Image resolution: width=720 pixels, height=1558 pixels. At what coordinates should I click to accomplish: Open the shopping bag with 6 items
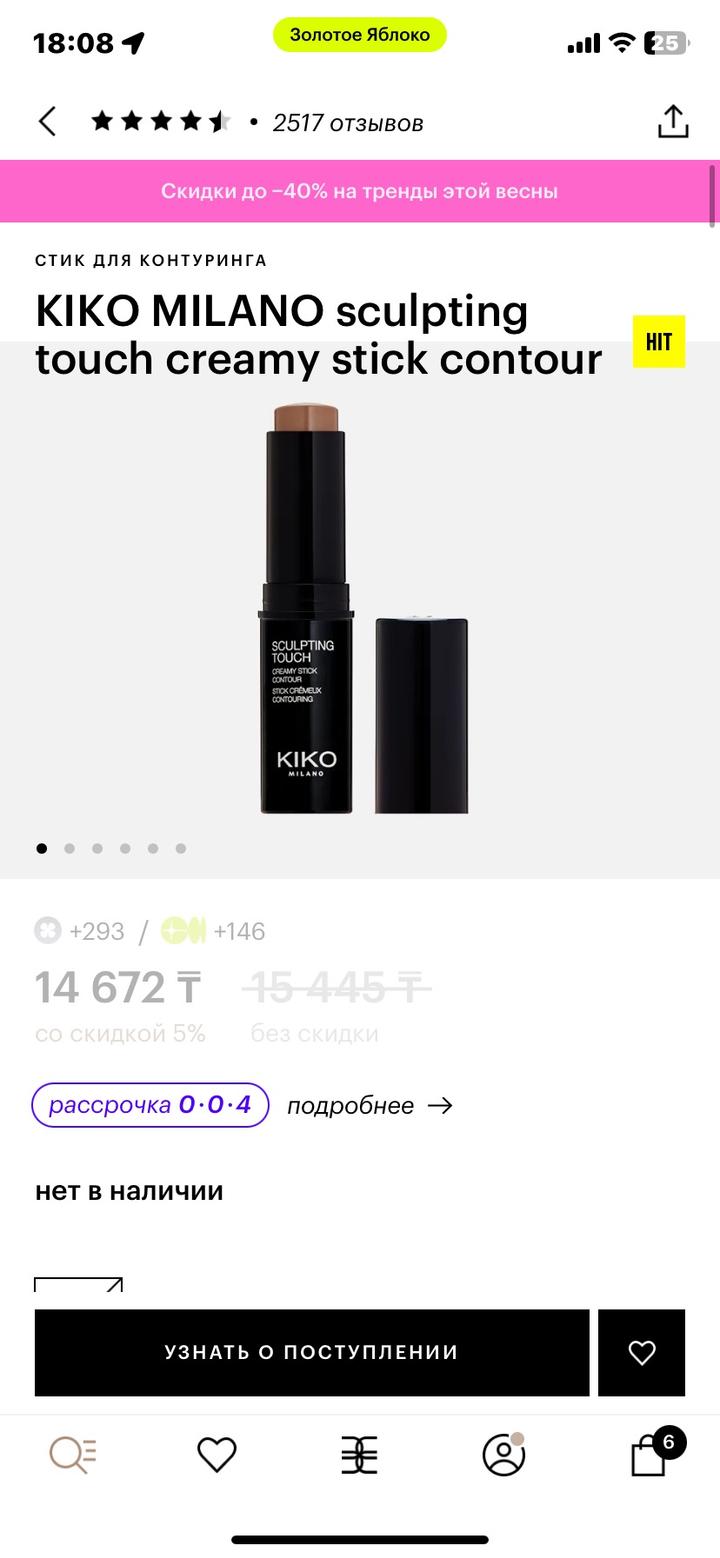point(650,1454)
